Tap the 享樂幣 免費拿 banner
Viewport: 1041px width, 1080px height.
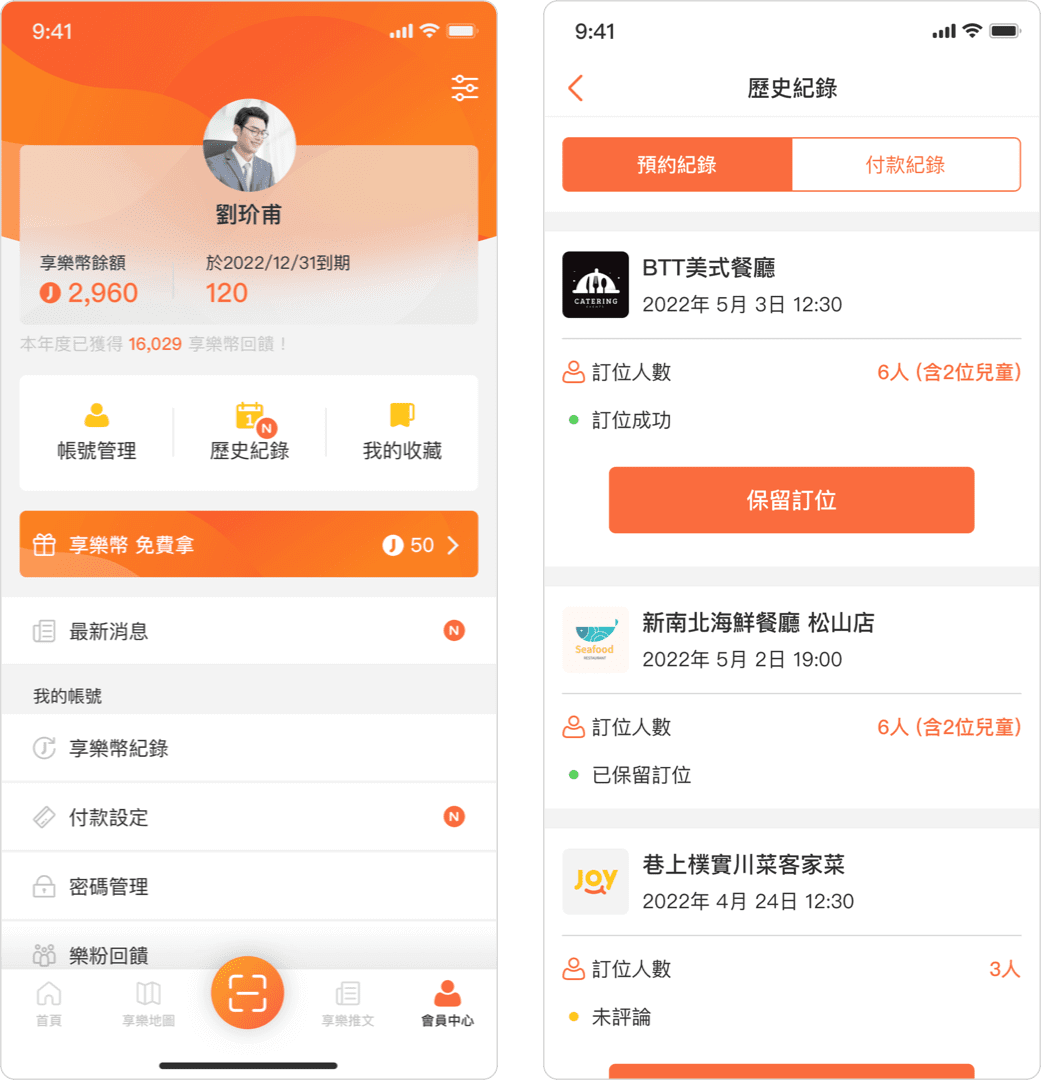(249, 544)
